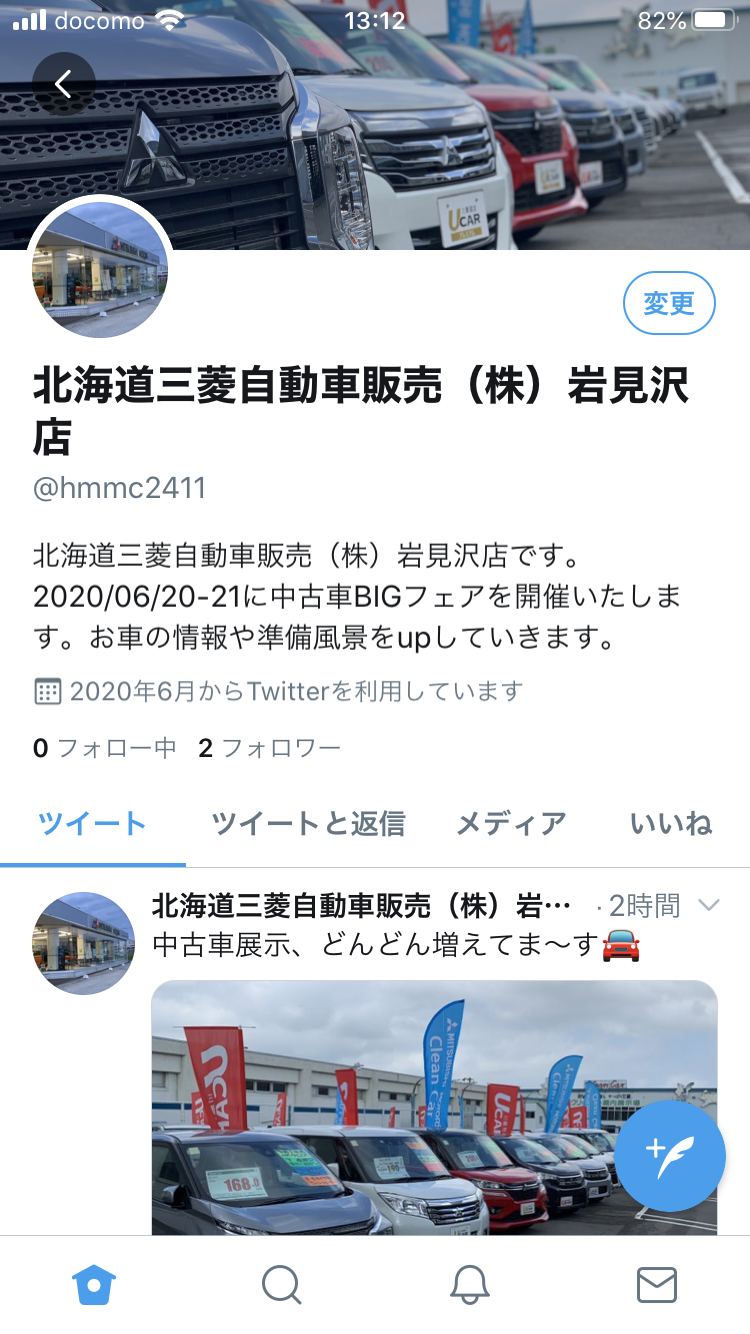Image resolution: width=750 pixels, height=1334 pixels.
Task: Open the direct messages tab
Action: point(656,1285)
